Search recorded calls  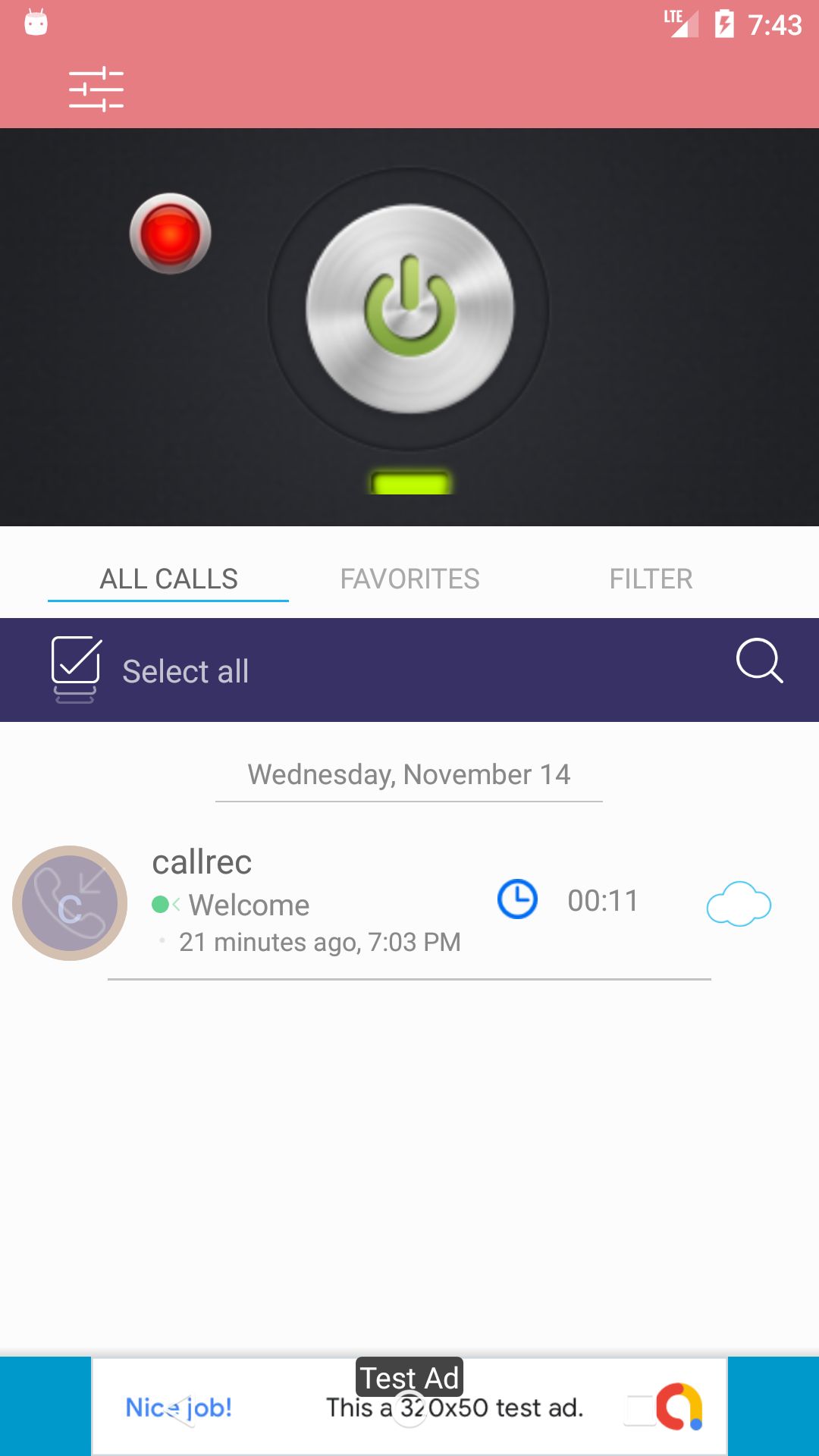pyautogui.click(x=759, y=661)
